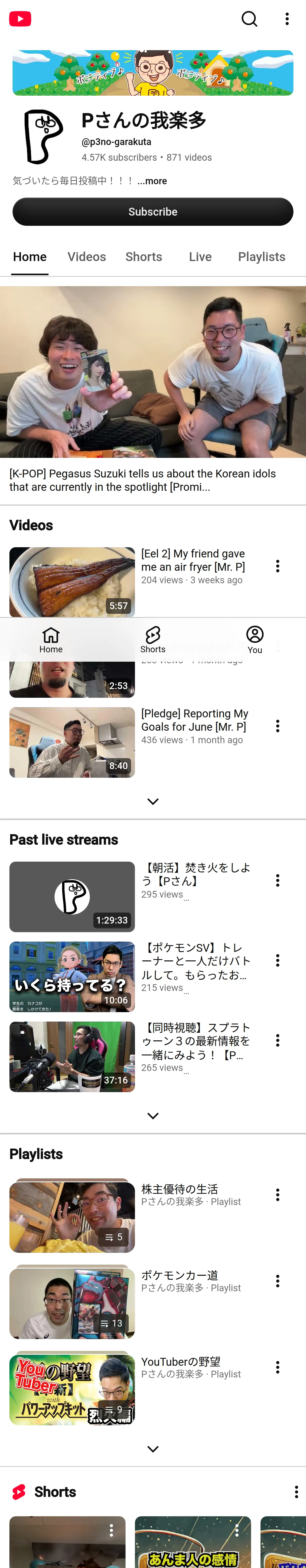This screenshot has height=1568, width=306.
Task: Switch to the Playlists tab
Action: [x=262, y=257]
